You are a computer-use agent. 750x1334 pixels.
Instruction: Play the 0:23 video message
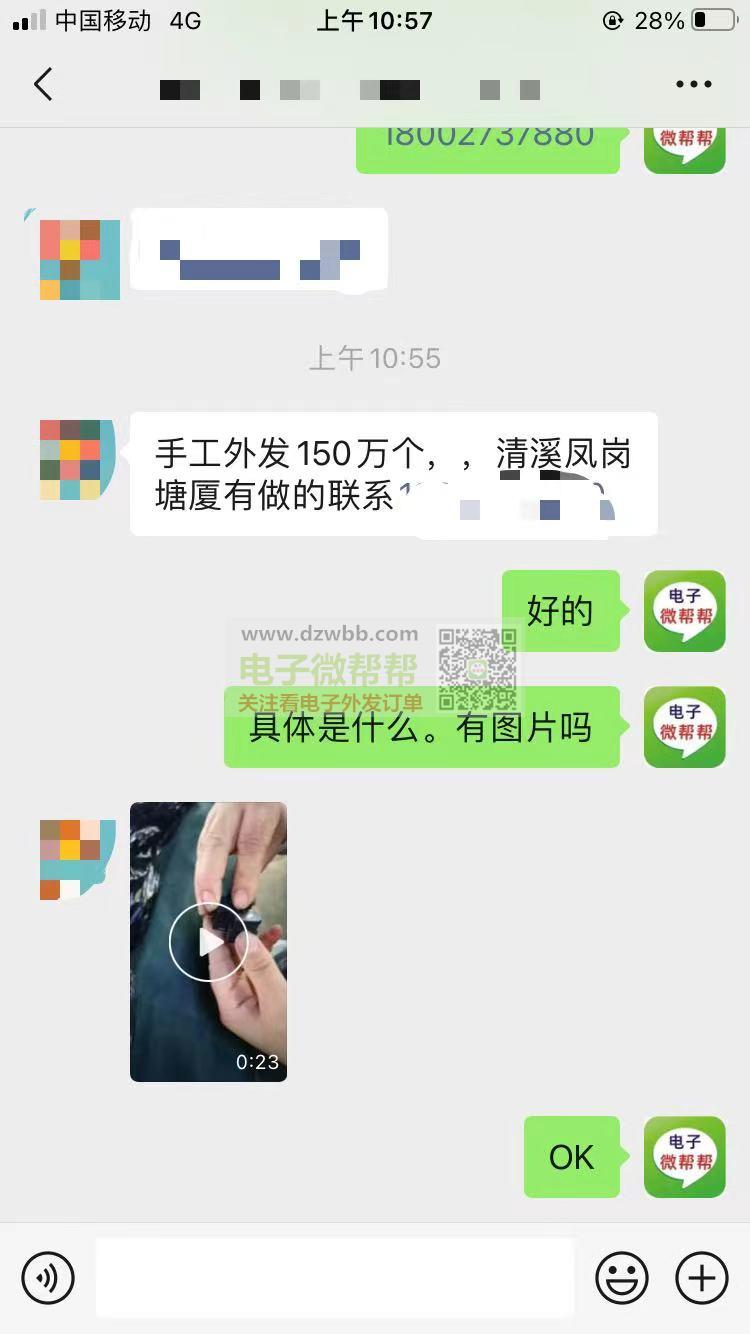pyautogui.click(x=208, y=941)
